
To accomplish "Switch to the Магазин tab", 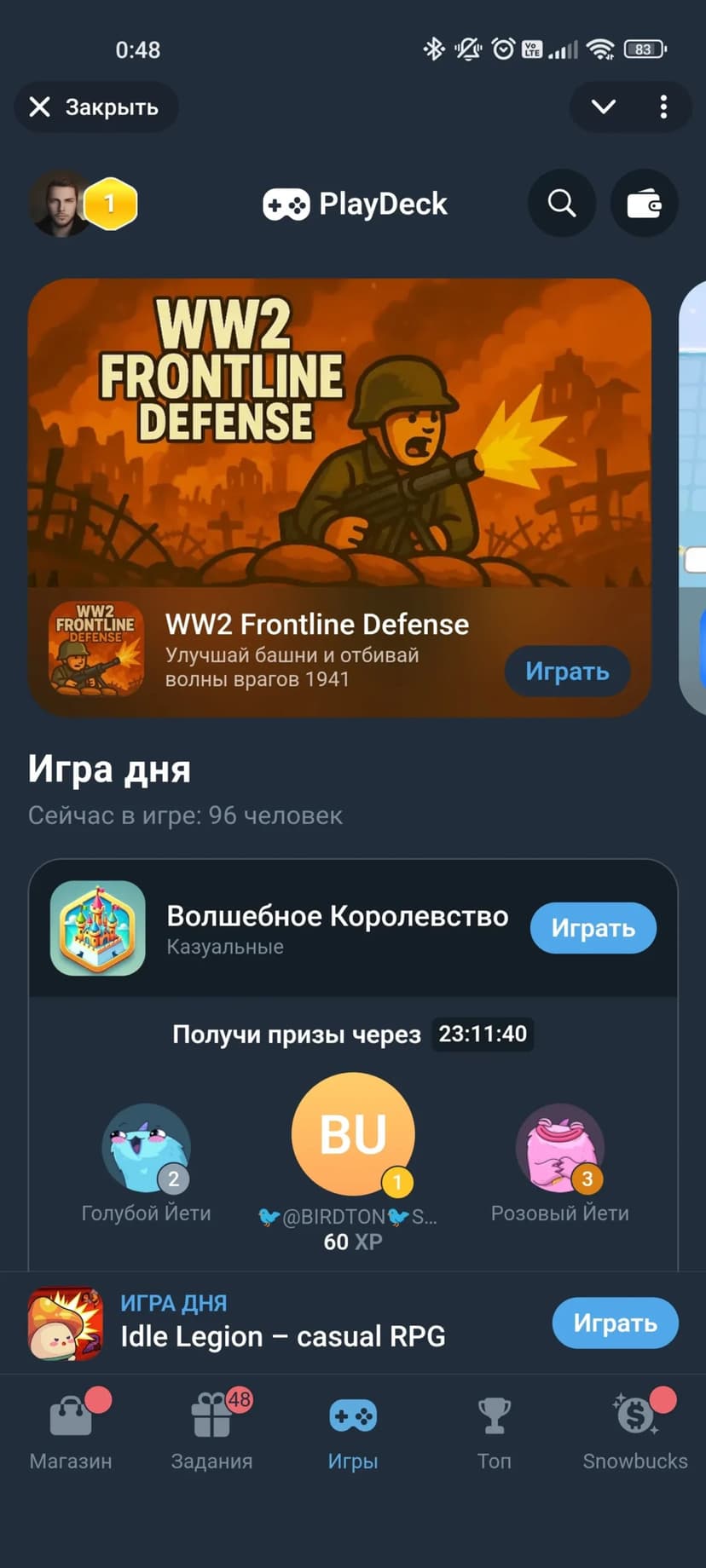I will click(71, 1433).
